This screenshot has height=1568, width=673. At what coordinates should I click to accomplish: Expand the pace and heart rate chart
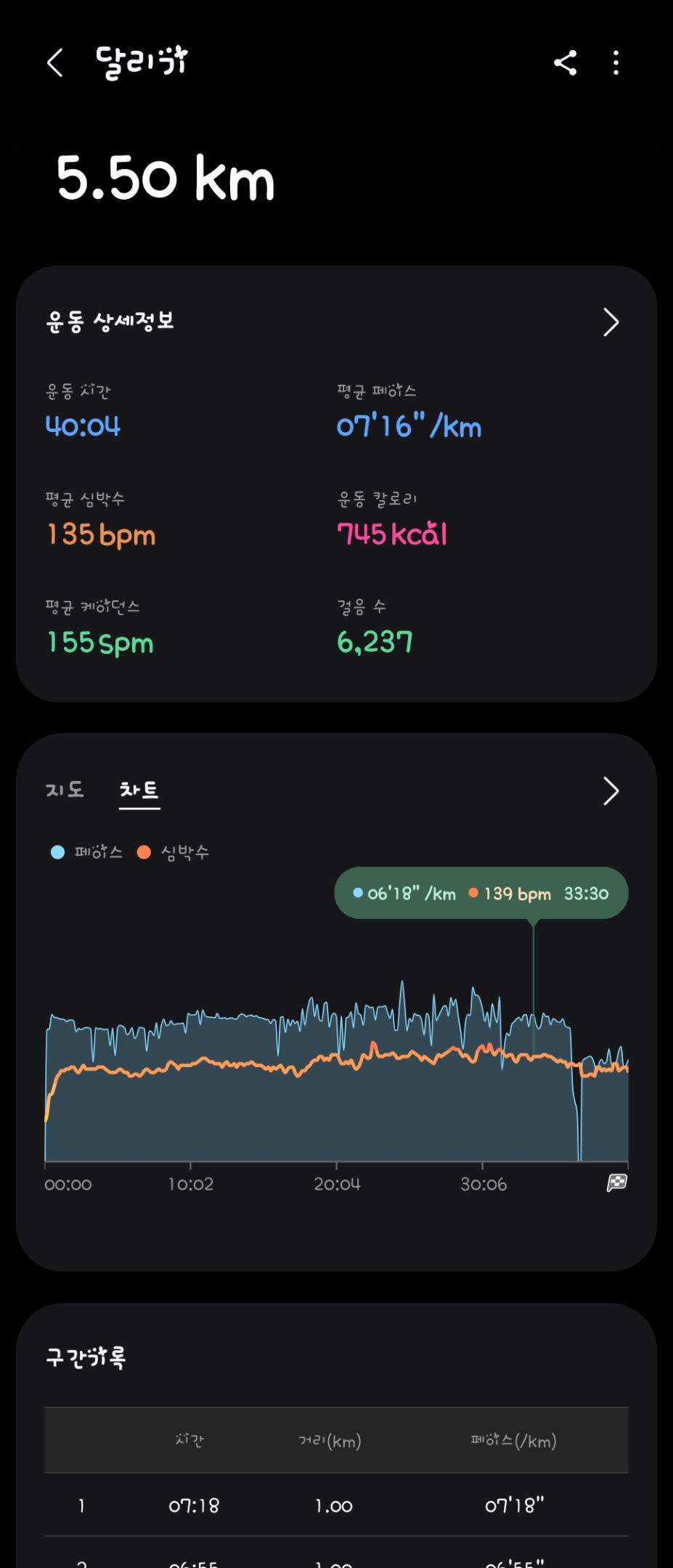click(611, 791)
